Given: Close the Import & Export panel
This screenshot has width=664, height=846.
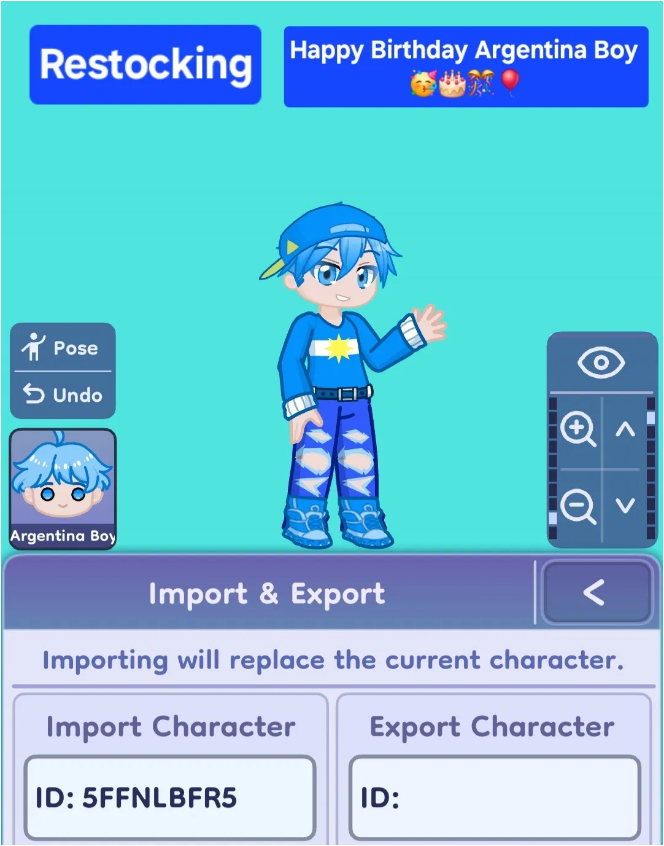Looking at the screenshot, I should coord(595,593).
